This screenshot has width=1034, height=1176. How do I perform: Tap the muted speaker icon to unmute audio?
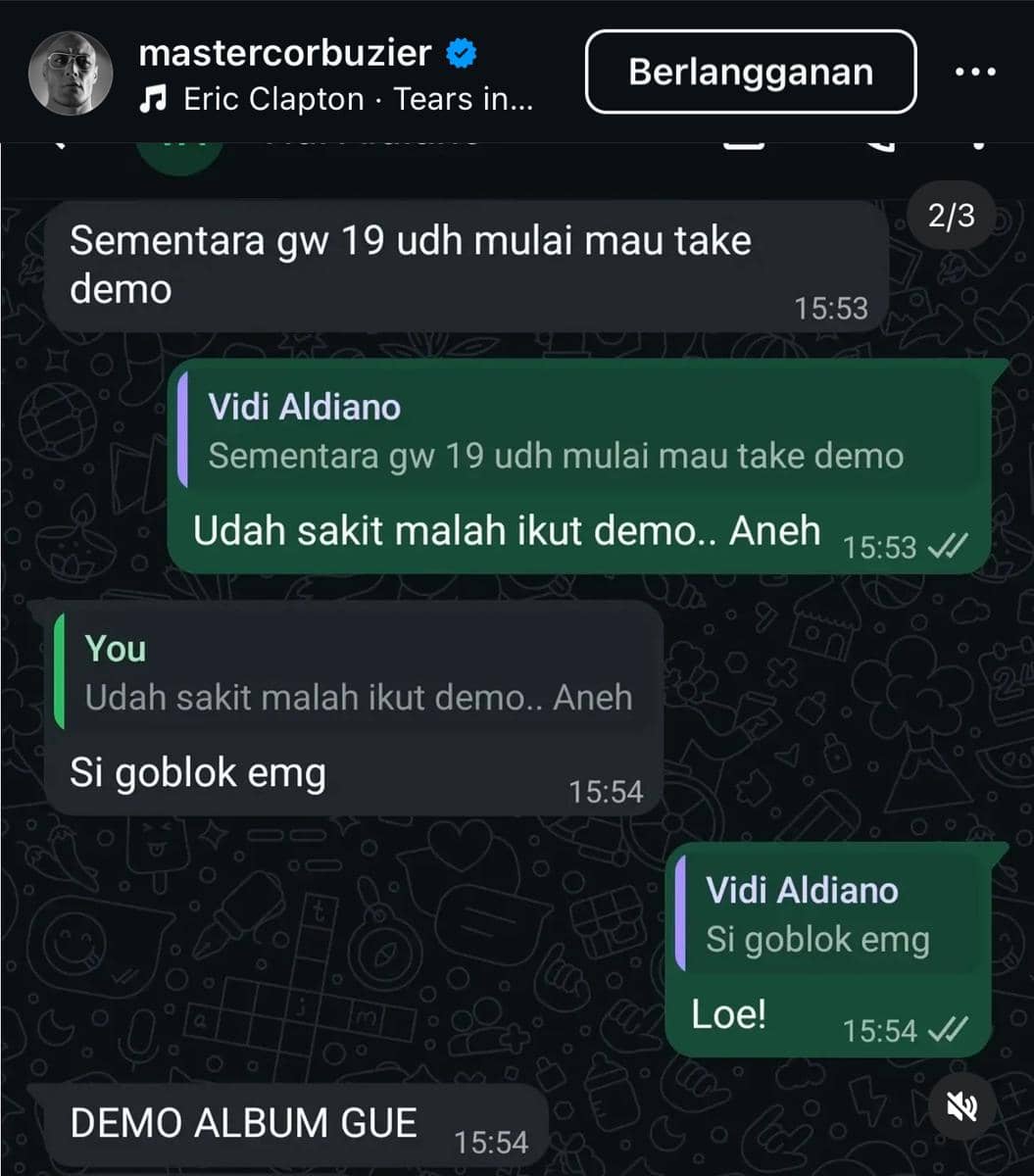[x=961, y=1104]
